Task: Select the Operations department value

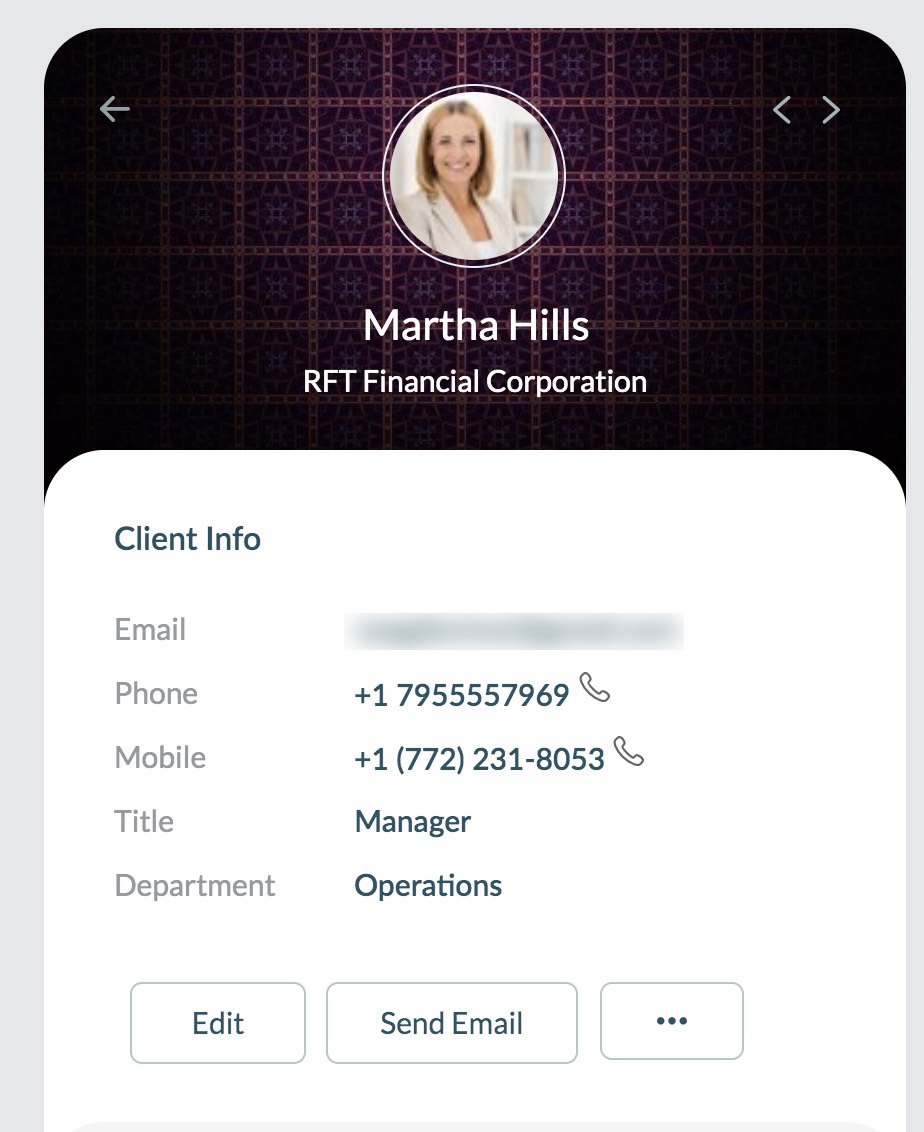Action: 428,885
